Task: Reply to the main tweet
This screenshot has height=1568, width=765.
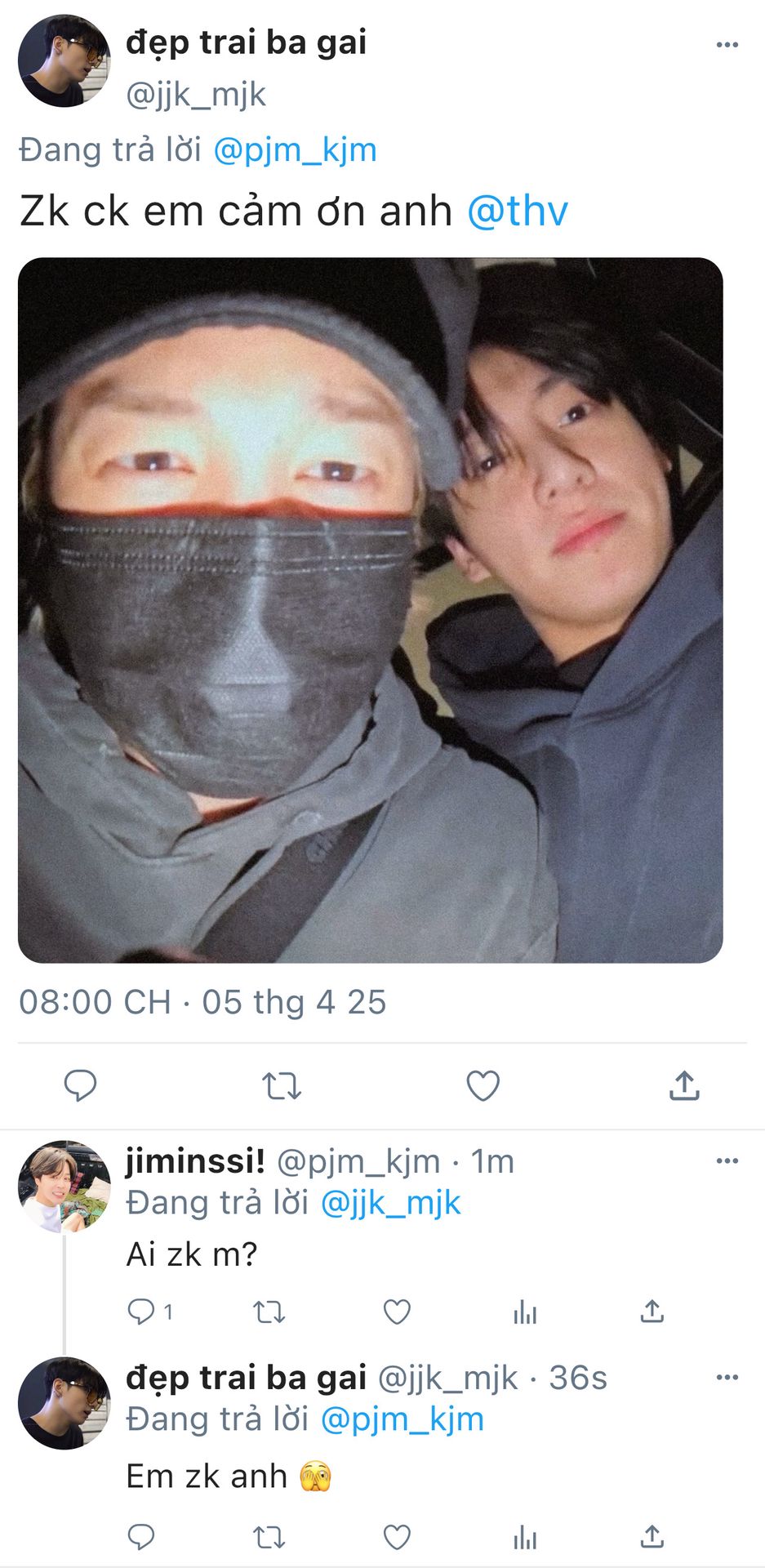Action: click(80, 1085)
